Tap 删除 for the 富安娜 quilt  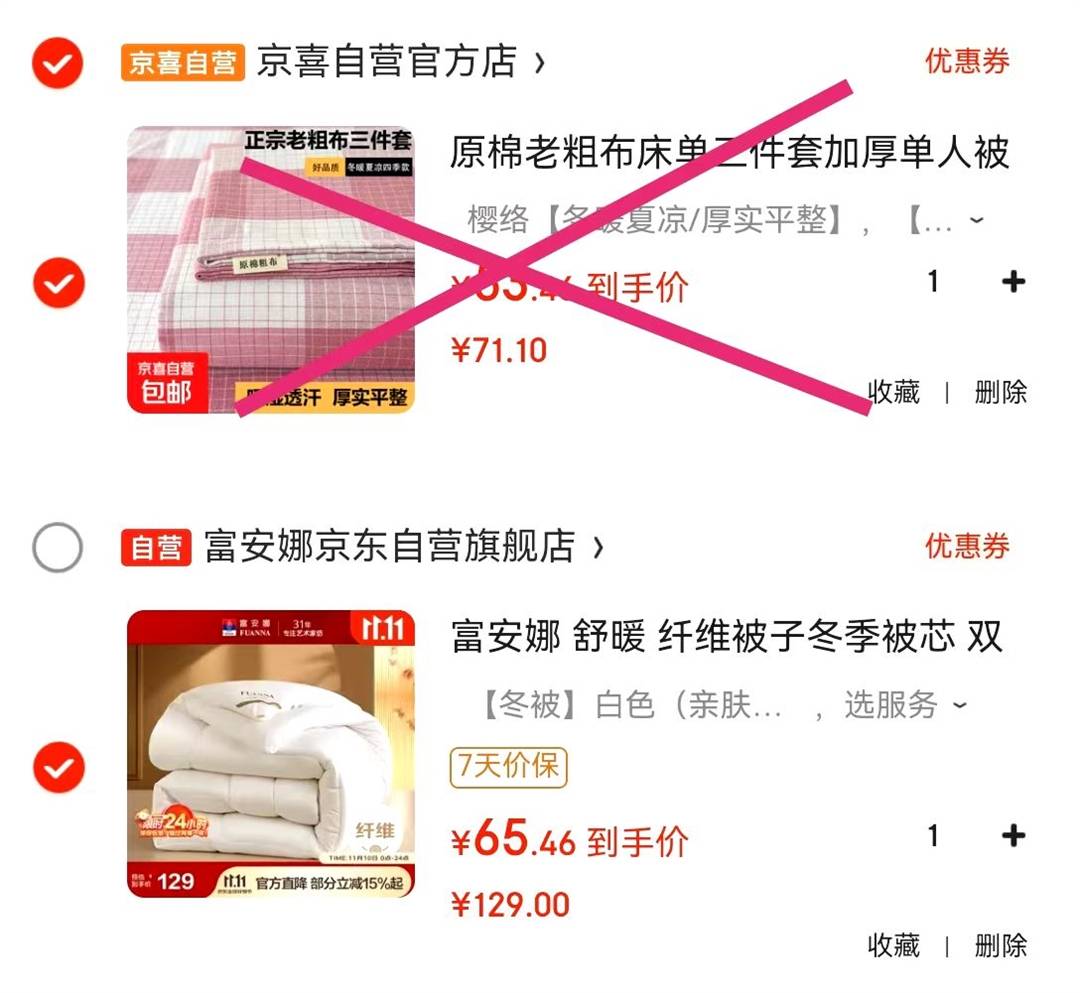(x=1000, y=945)
